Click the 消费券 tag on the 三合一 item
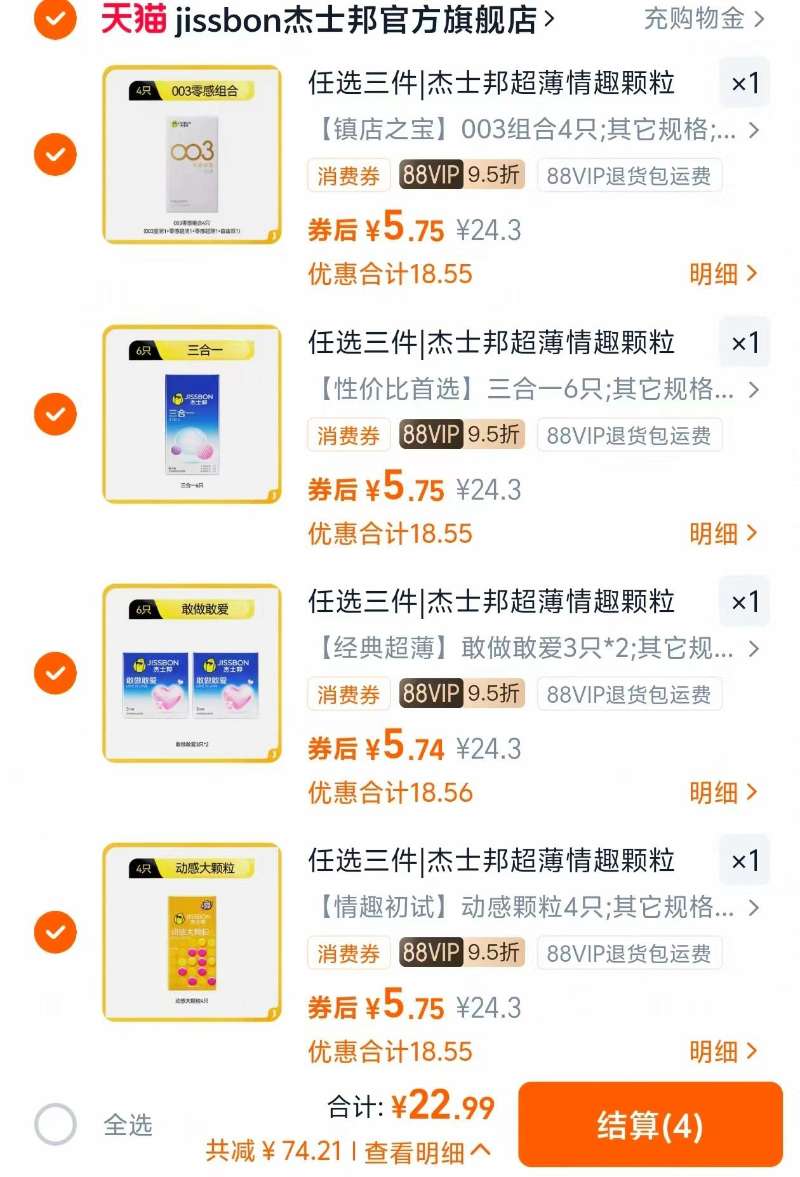Viewport: 800px width, 1177px height. 348,434
